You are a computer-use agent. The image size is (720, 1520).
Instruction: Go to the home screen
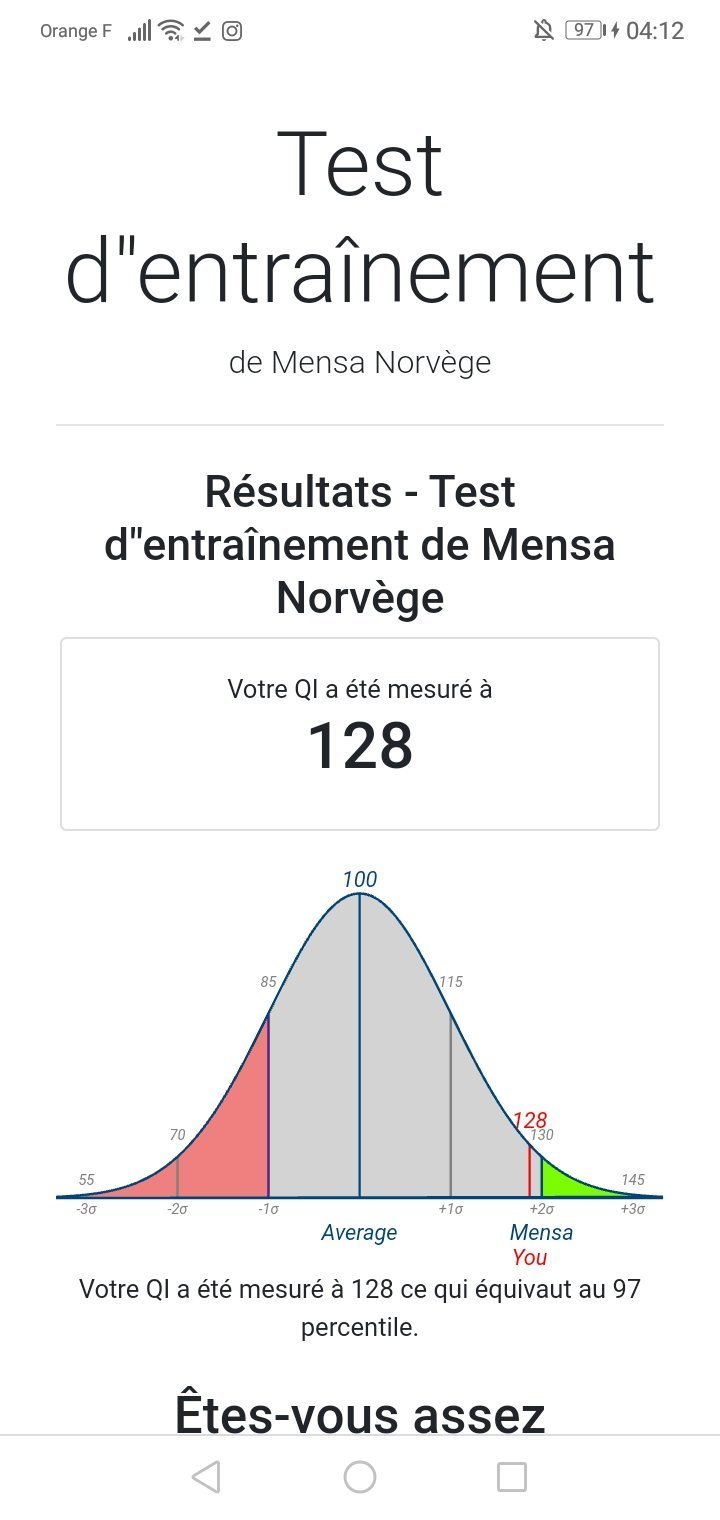click(x=360, y=1477)
